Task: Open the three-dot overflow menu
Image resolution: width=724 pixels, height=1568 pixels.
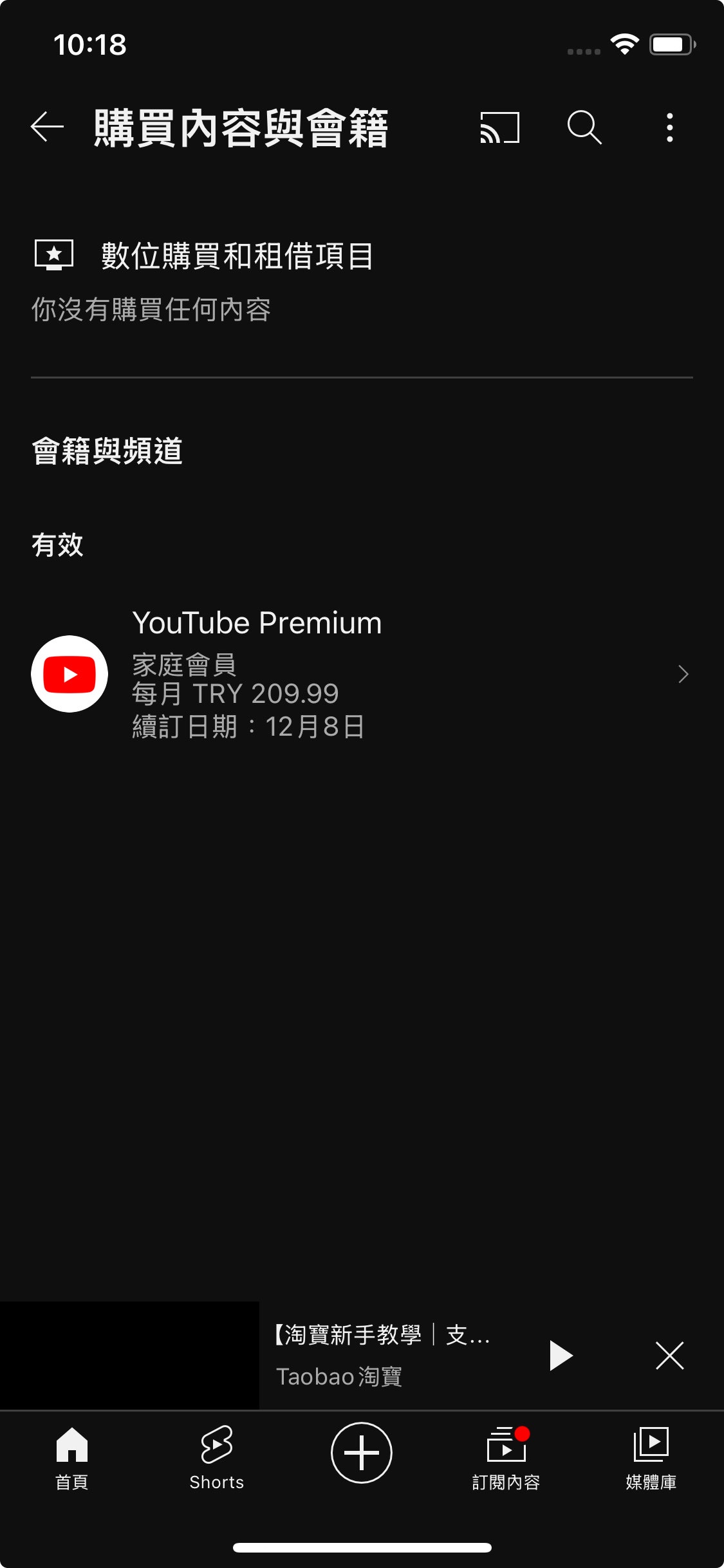Action: point(670,127)
